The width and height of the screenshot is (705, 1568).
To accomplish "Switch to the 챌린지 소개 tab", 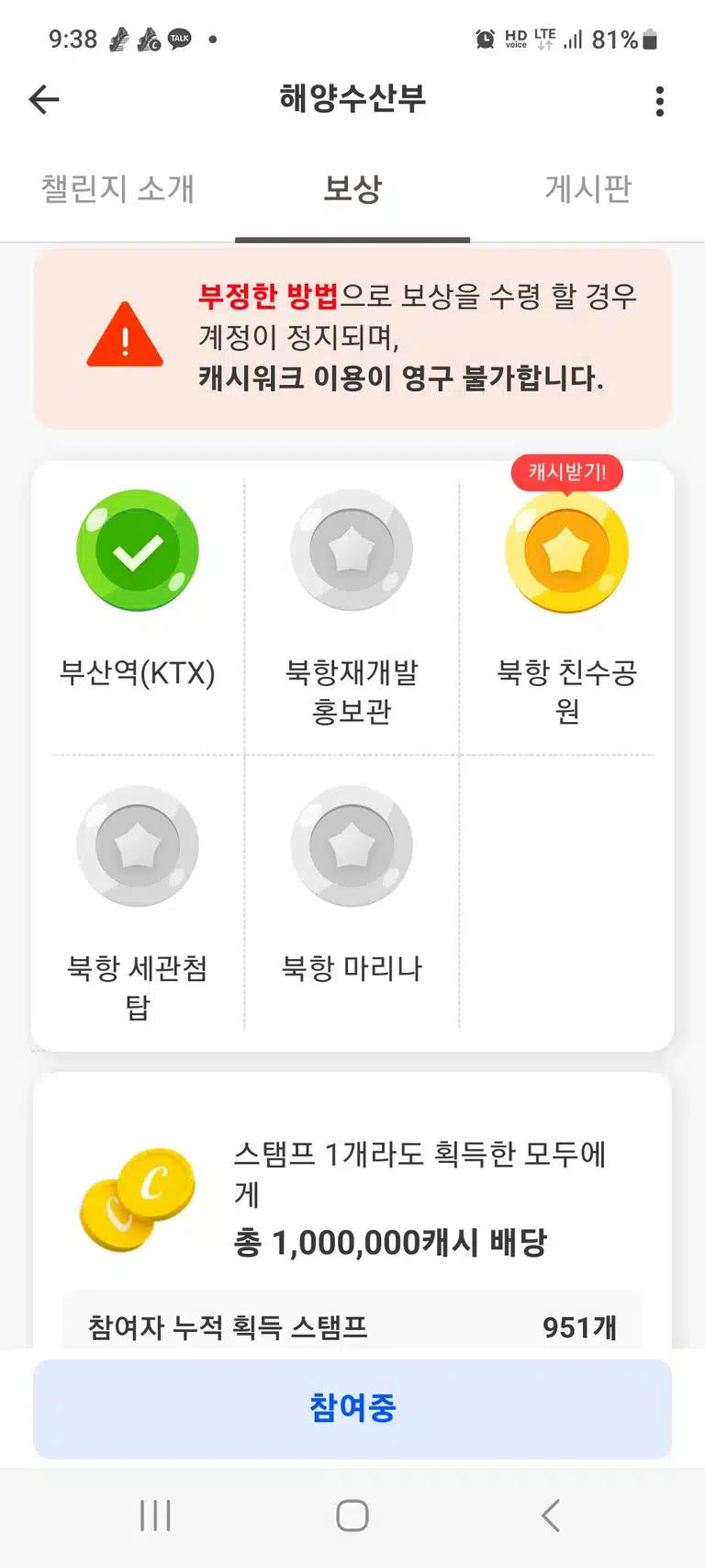I will point(117,188).
